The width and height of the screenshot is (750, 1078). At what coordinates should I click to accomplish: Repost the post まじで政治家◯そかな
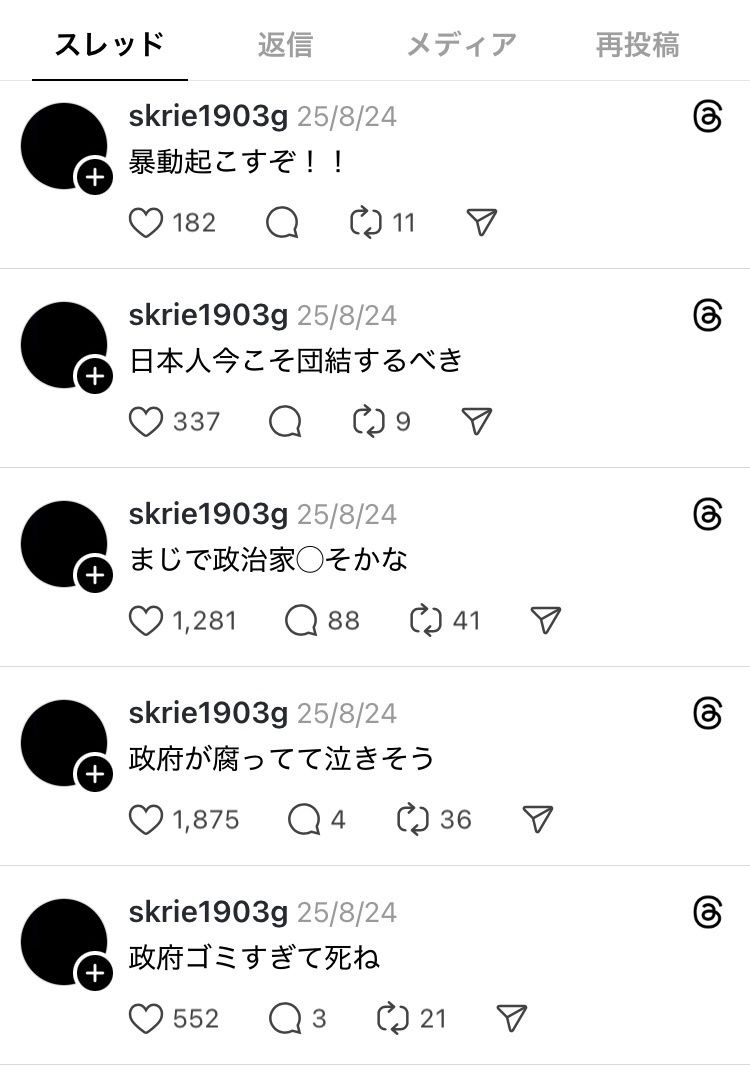pyautogui.click(x=426, y=620)
